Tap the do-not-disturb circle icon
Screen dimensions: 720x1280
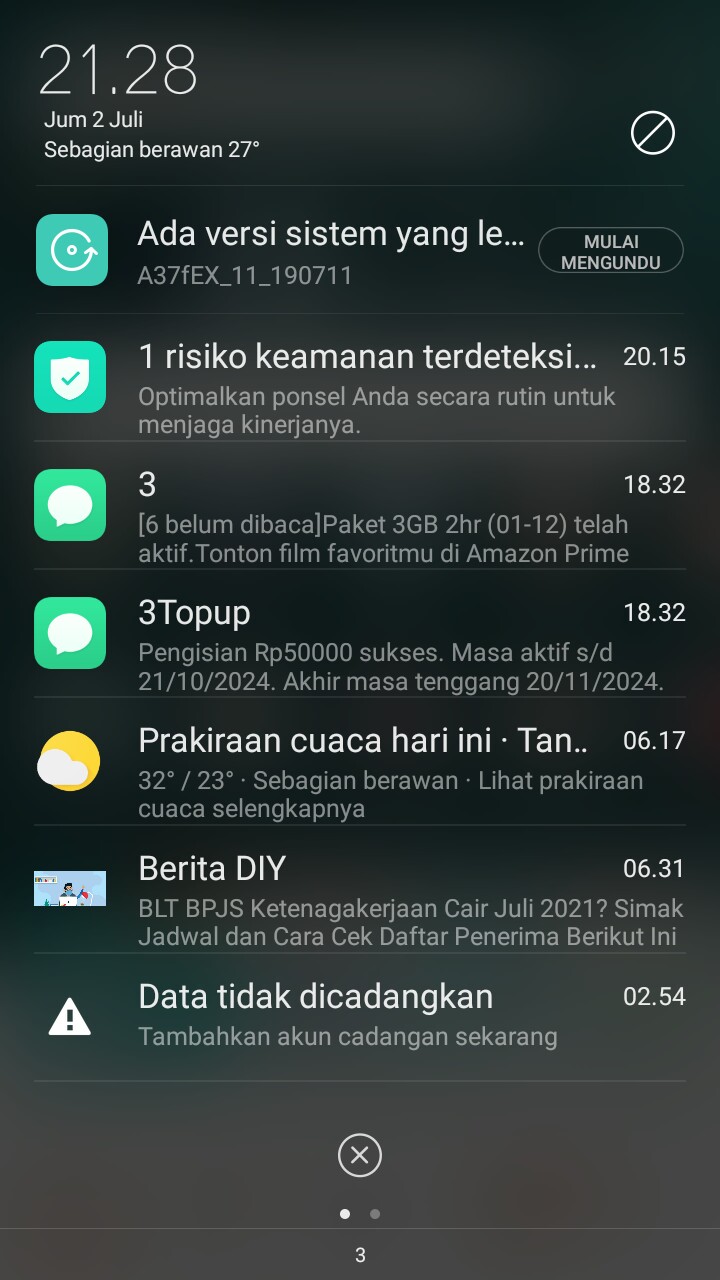coord(653,133)
